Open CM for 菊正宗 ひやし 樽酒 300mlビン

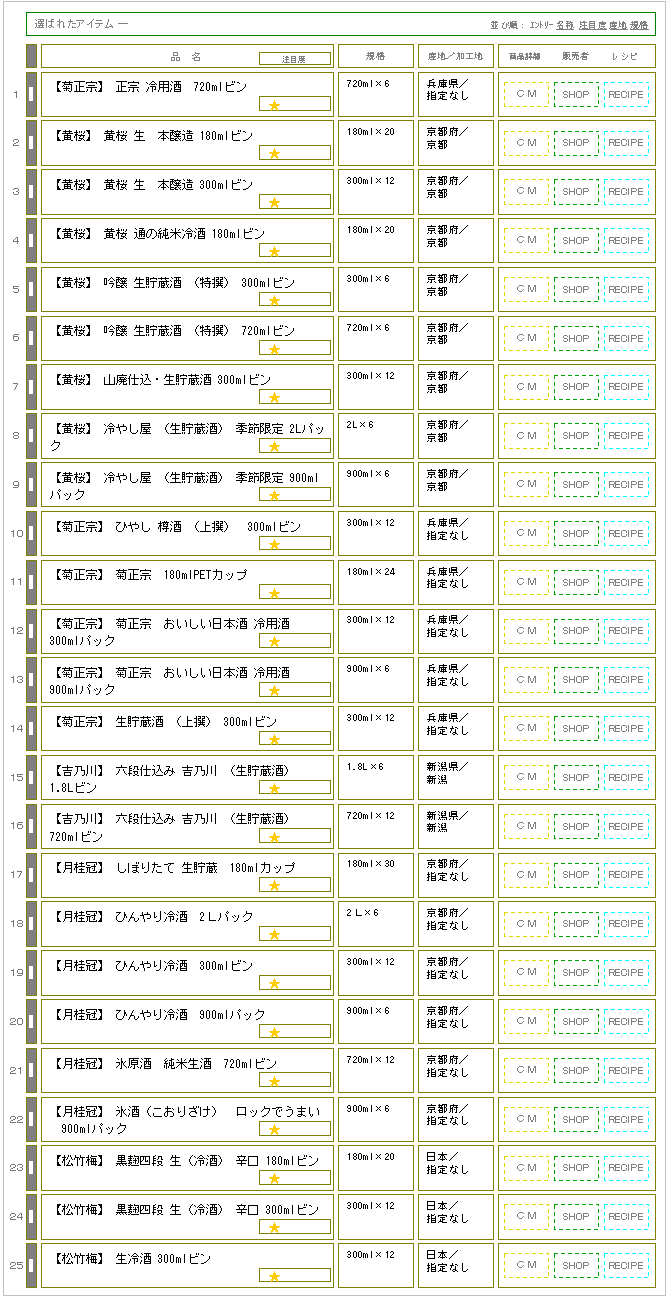coord(526,533)
